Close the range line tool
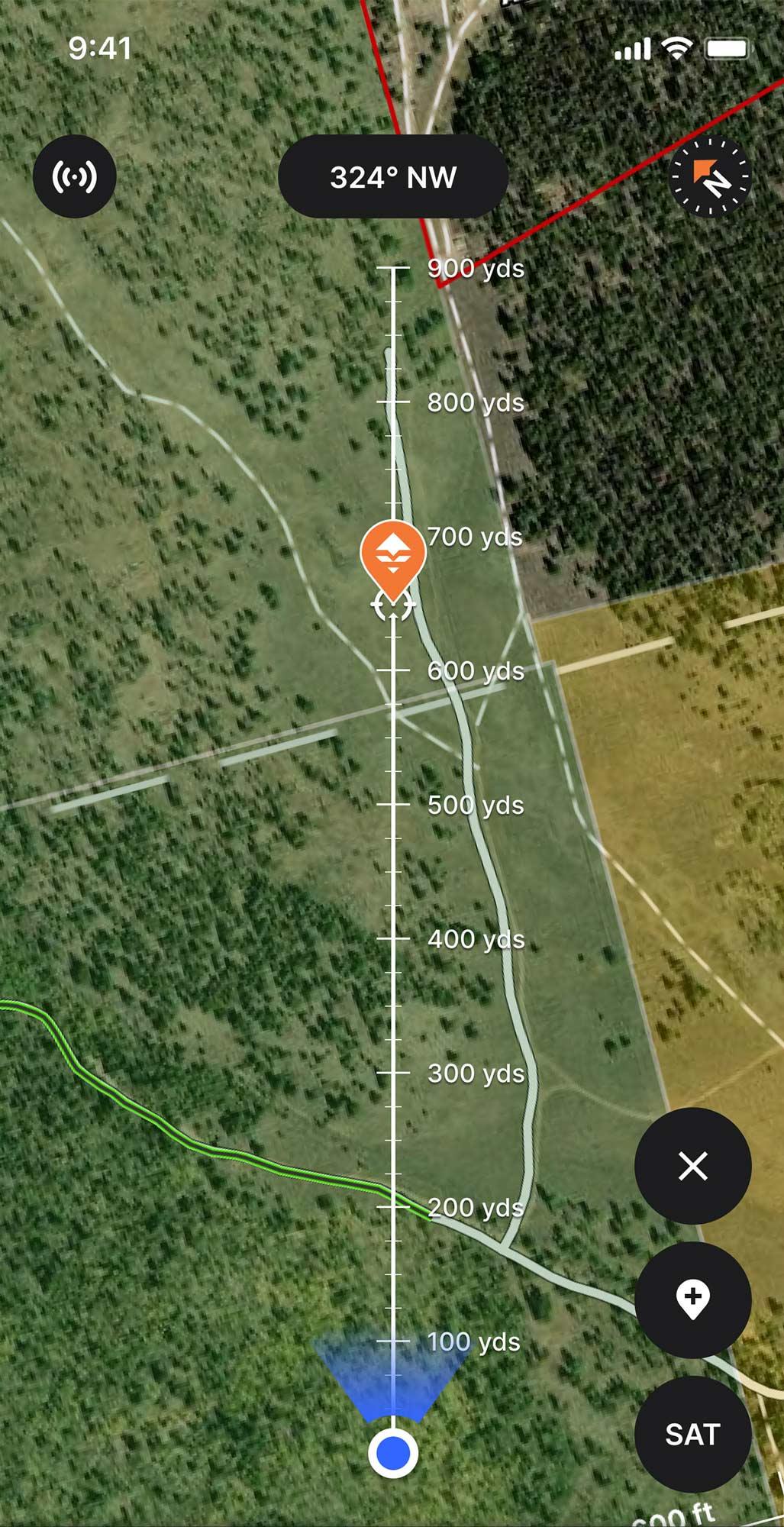The width and height of the screenshot is (784, 1527). [692, 1166]
